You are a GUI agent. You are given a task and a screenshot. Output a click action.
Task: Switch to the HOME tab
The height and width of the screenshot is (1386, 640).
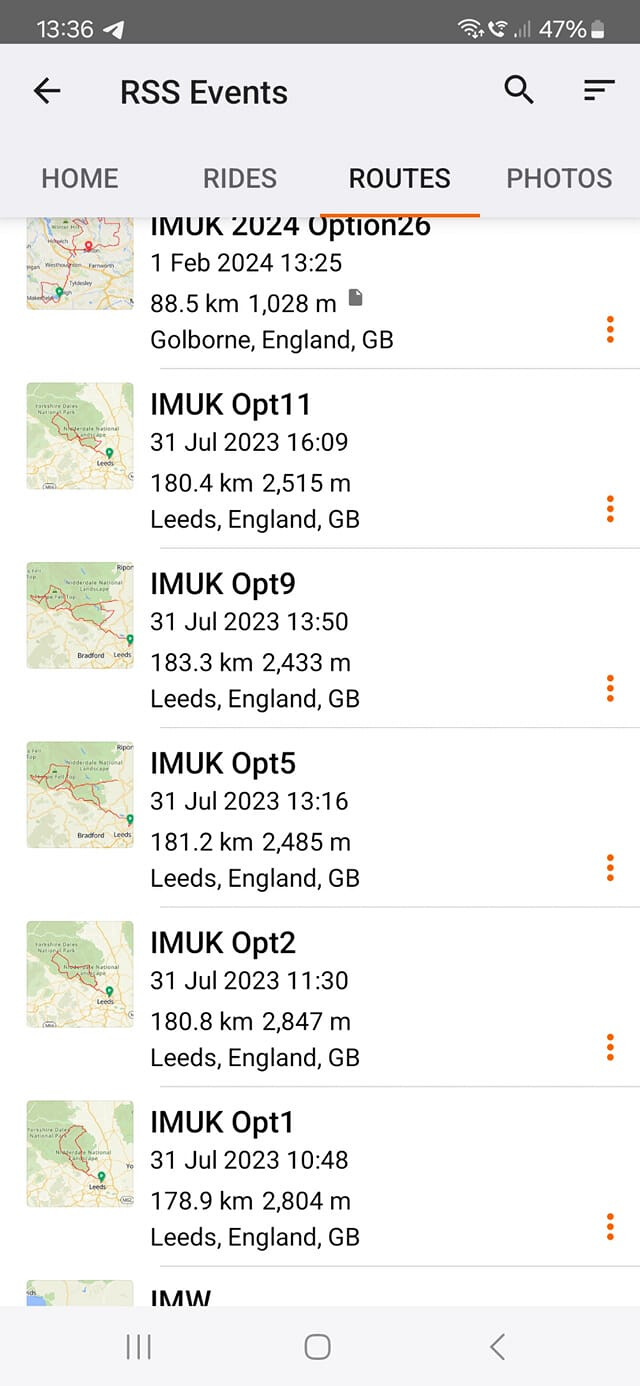click(80, 178)
